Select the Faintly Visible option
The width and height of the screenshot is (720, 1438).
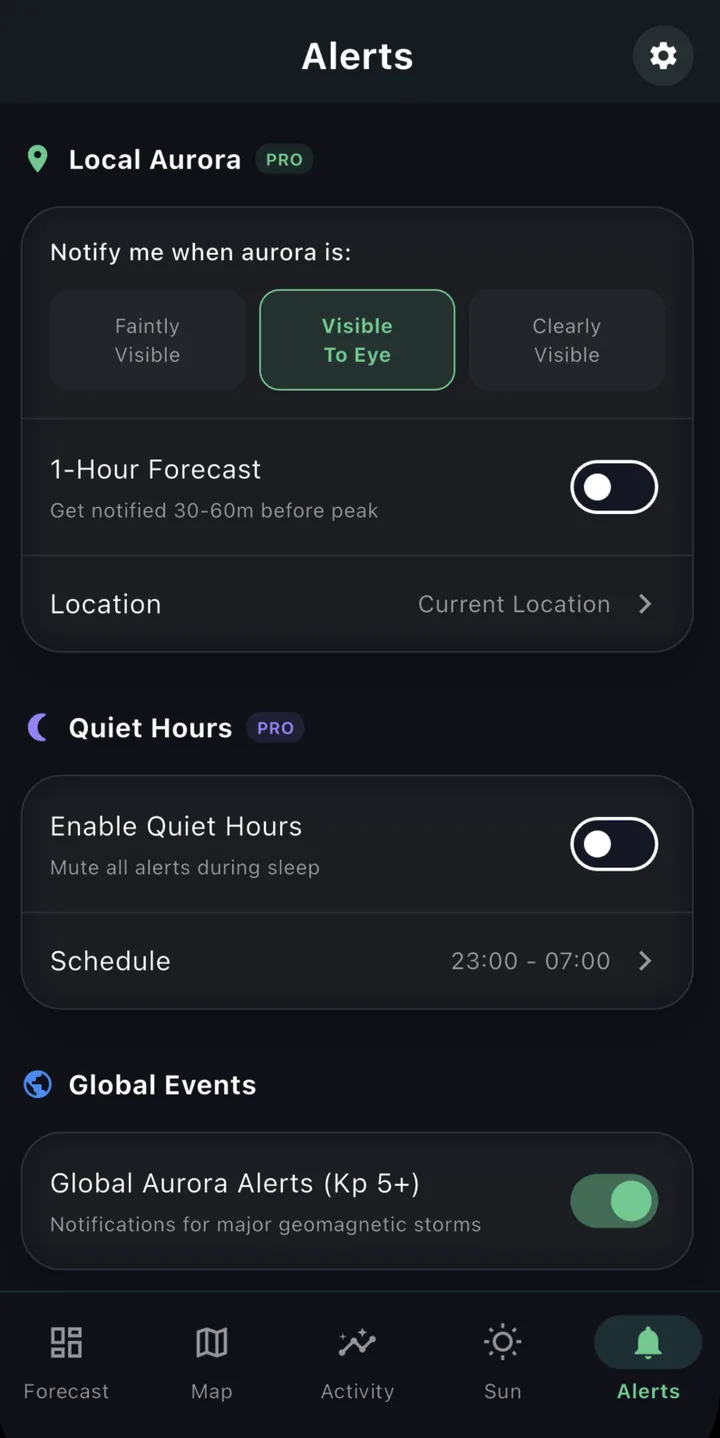click(147, 340)
